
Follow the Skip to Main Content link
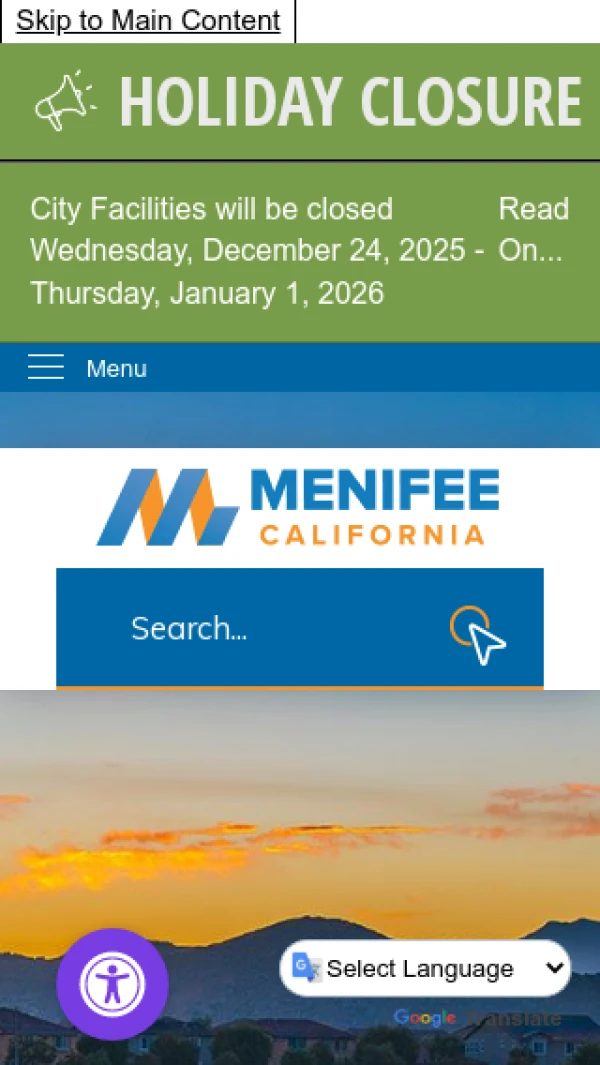148,21
